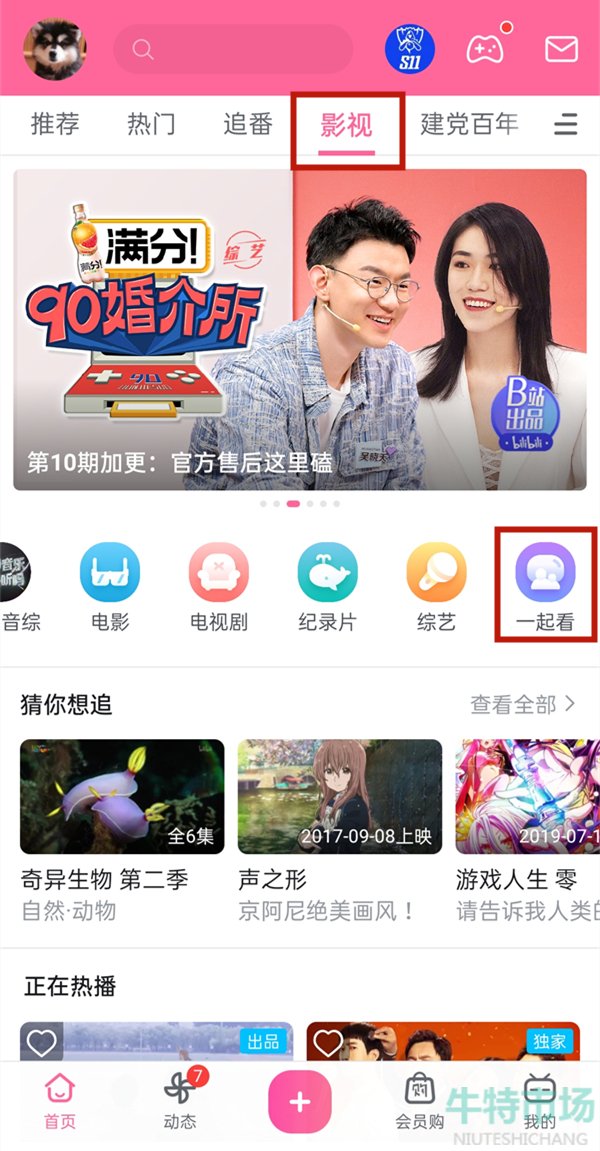Switch to the 追番 tab
The image size is (600, 1151).
tap(248, 125)
